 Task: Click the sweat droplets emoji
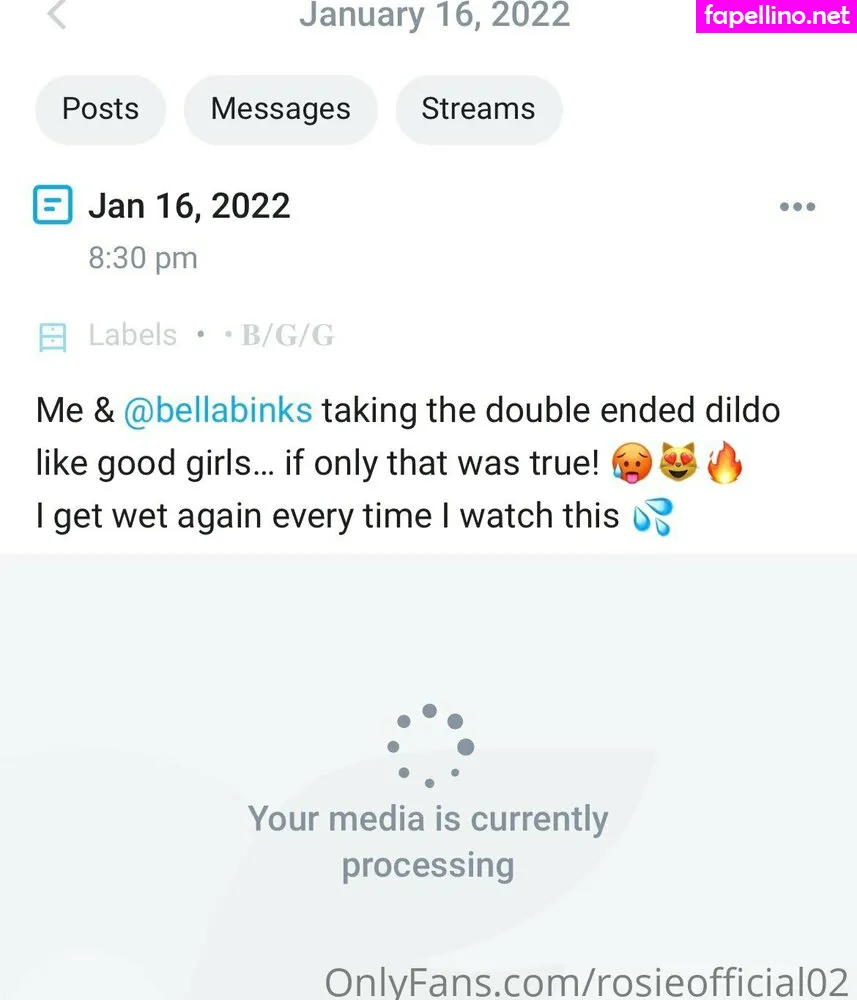(x=654, y=516)
